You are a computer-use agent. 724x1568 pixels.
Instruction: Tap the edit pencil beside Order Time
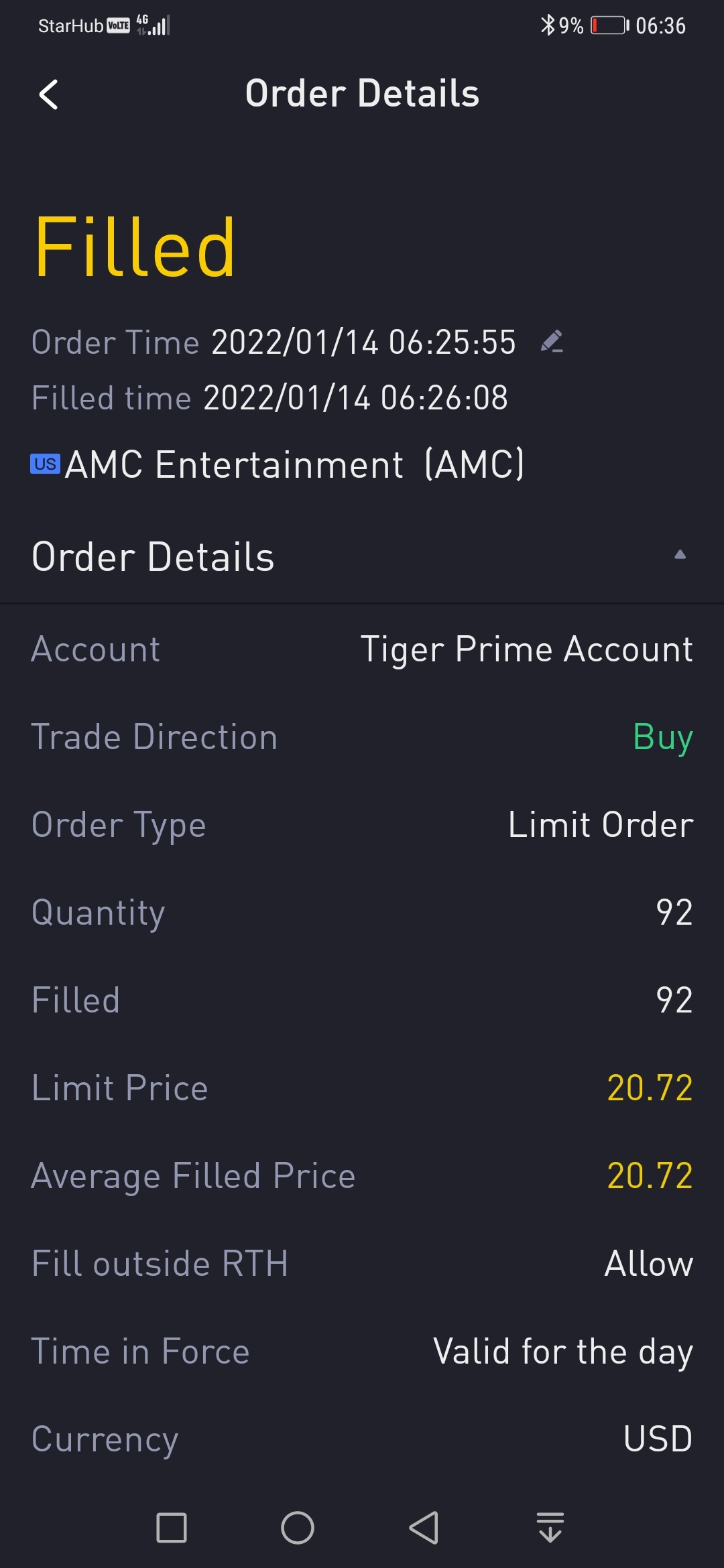click(552, 342)
